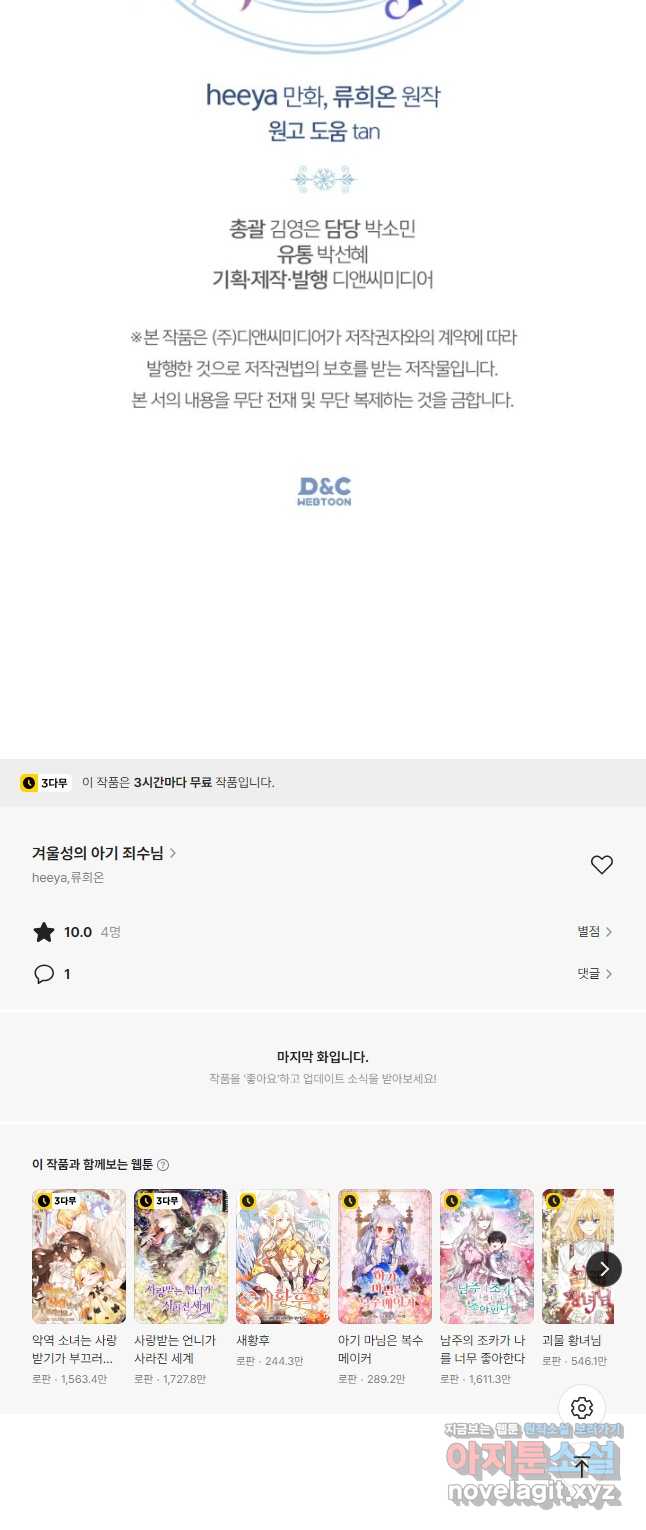This screenshot has height=1530, width=646.
Task: Open the 새황후 webtoon card
Action: pyautogui.click(x=283, y=1256)
